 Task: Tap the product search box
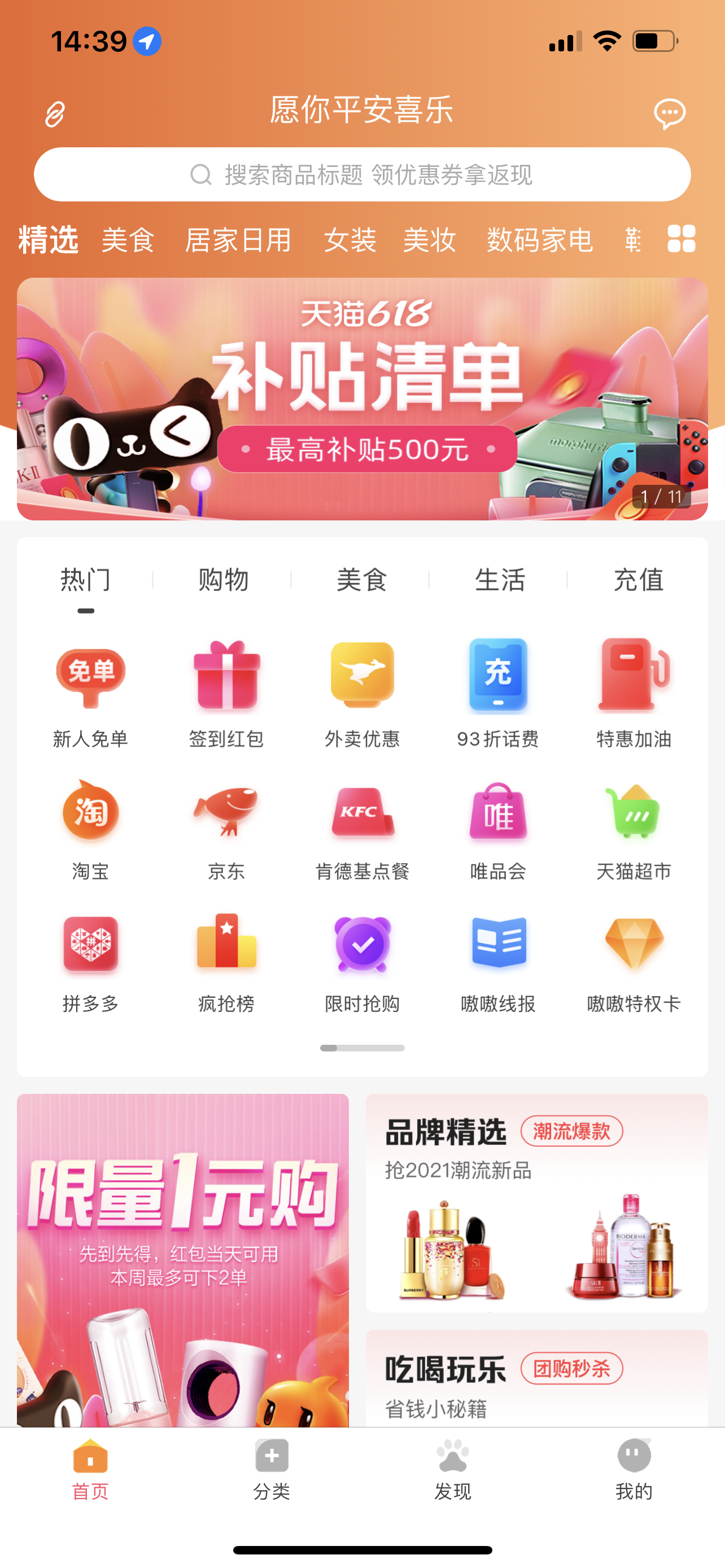tap(362, 175)
